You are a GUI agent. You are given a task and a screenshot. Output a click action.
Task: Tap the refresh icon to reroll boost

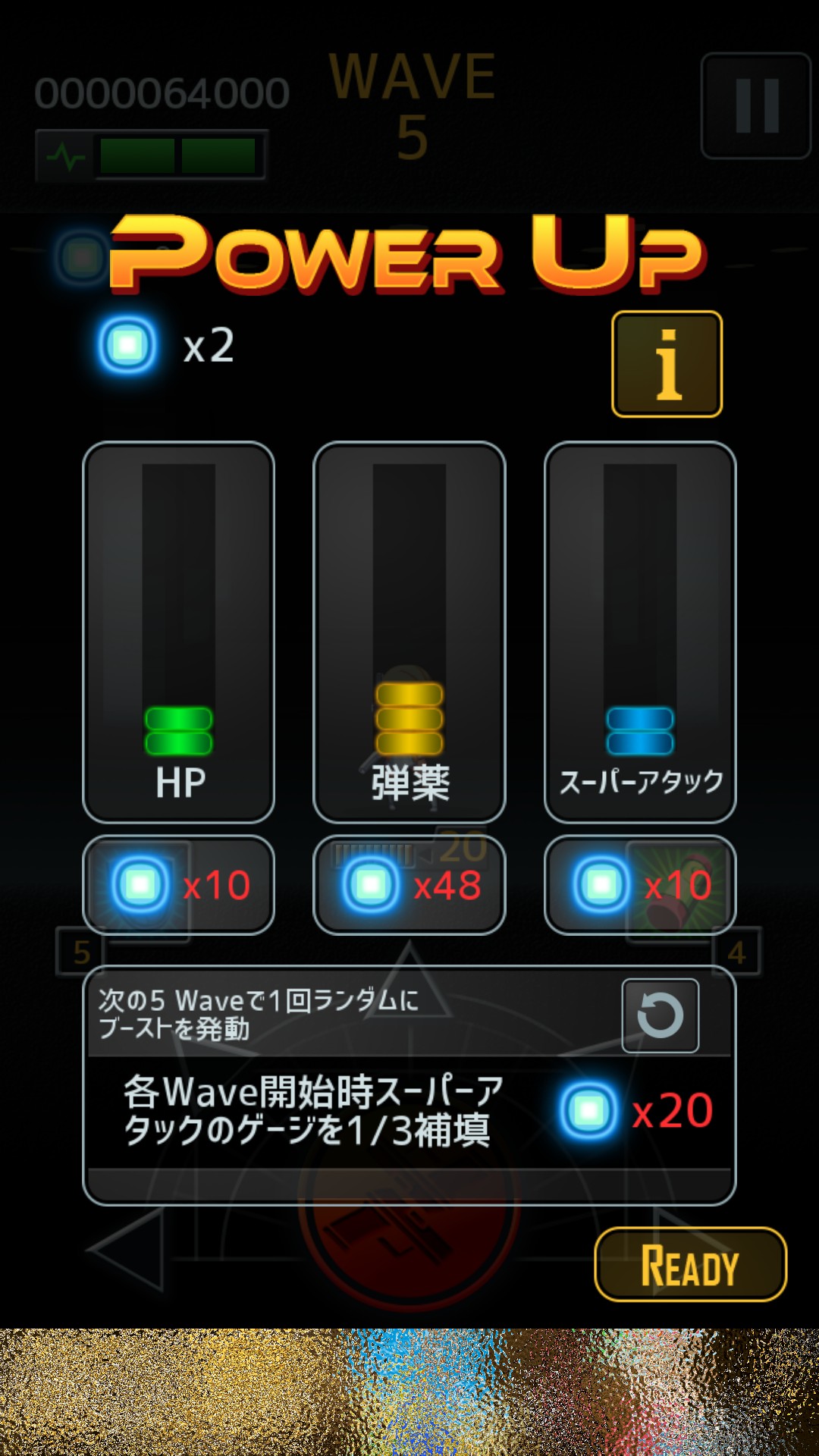pyautogui.click(x=661, y=1015)
